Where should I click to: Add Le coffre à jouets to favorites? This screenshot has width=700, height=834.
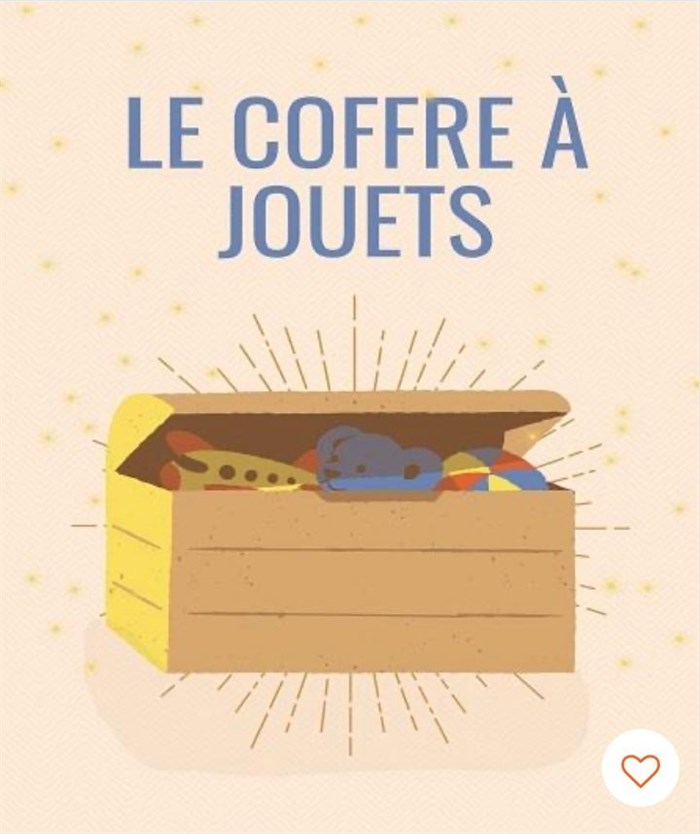640,769
